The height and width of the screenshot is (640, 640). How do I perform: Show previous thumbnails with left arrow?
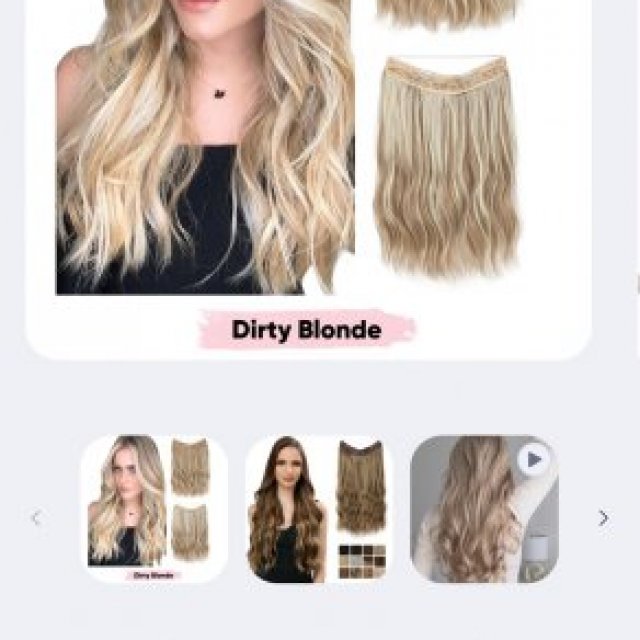(x=36, y=518)
